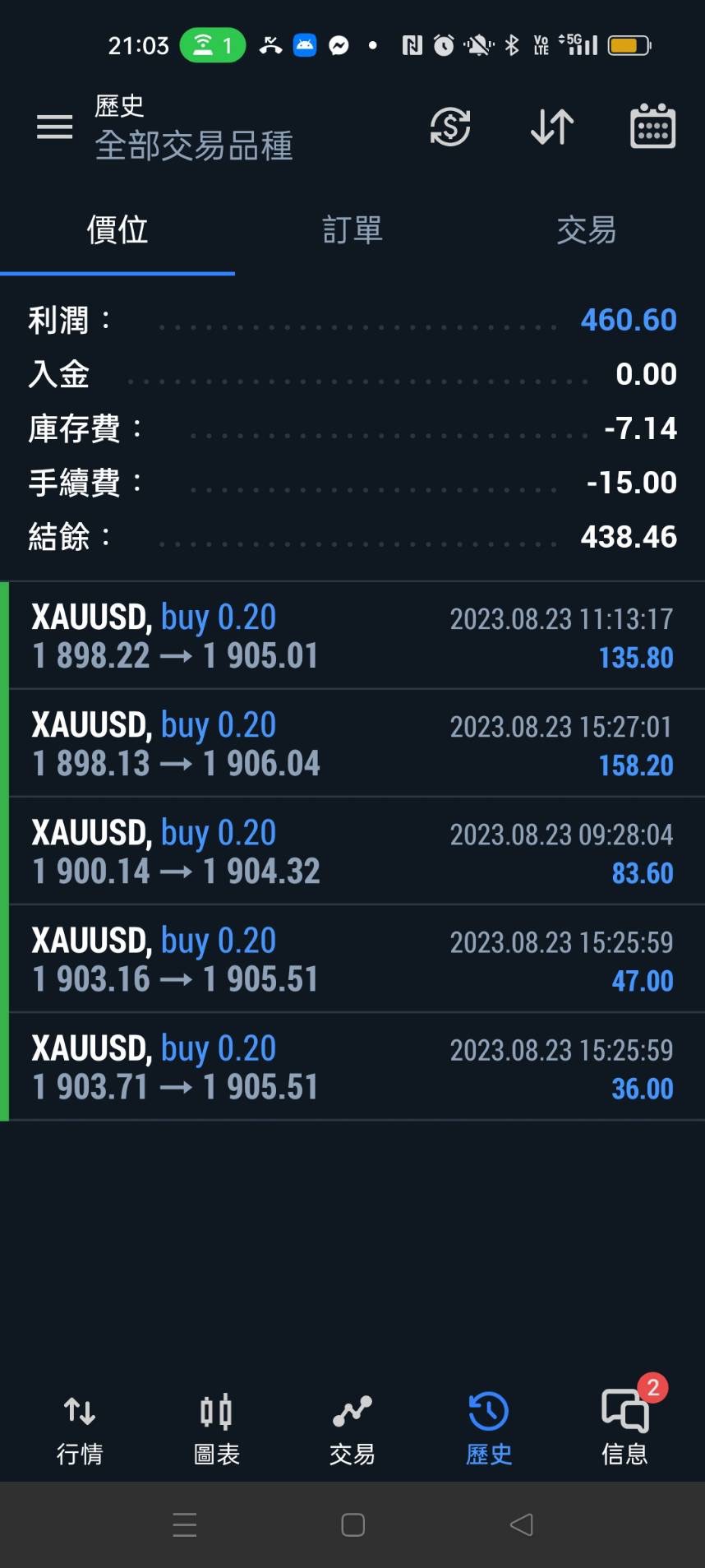Tap the 結餘 balance value 438.46

coord(629,536)
